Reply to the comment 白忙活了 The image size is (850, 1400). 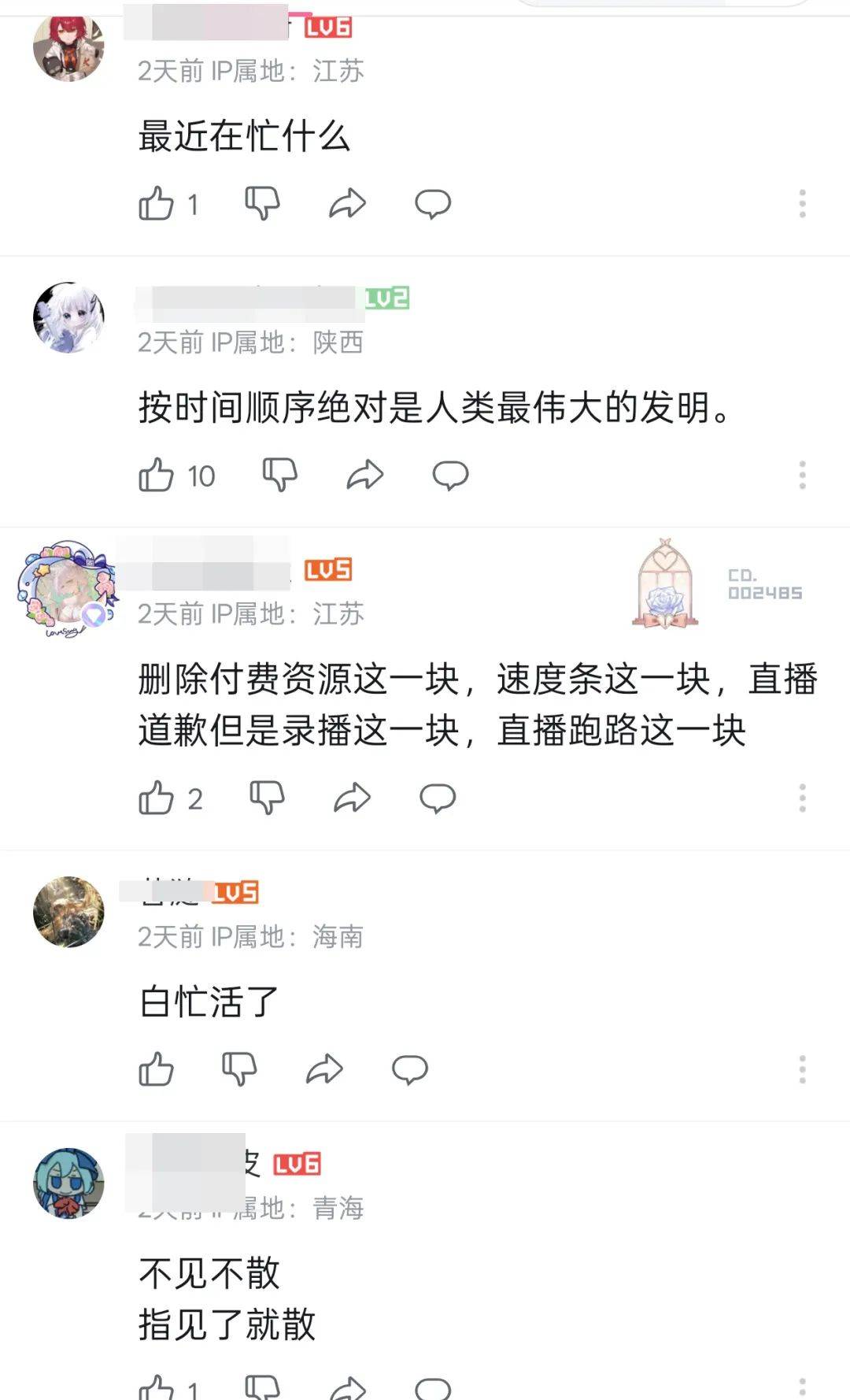[x=410, y=1070]
